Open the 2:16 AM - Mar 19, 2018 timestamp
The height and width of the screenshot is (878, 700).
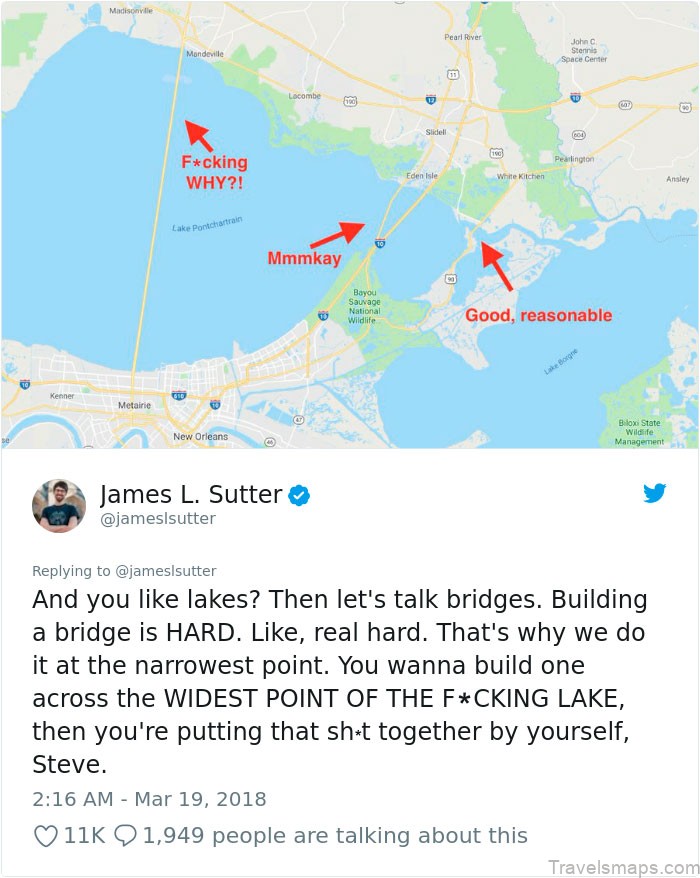[x=149, y=799]
